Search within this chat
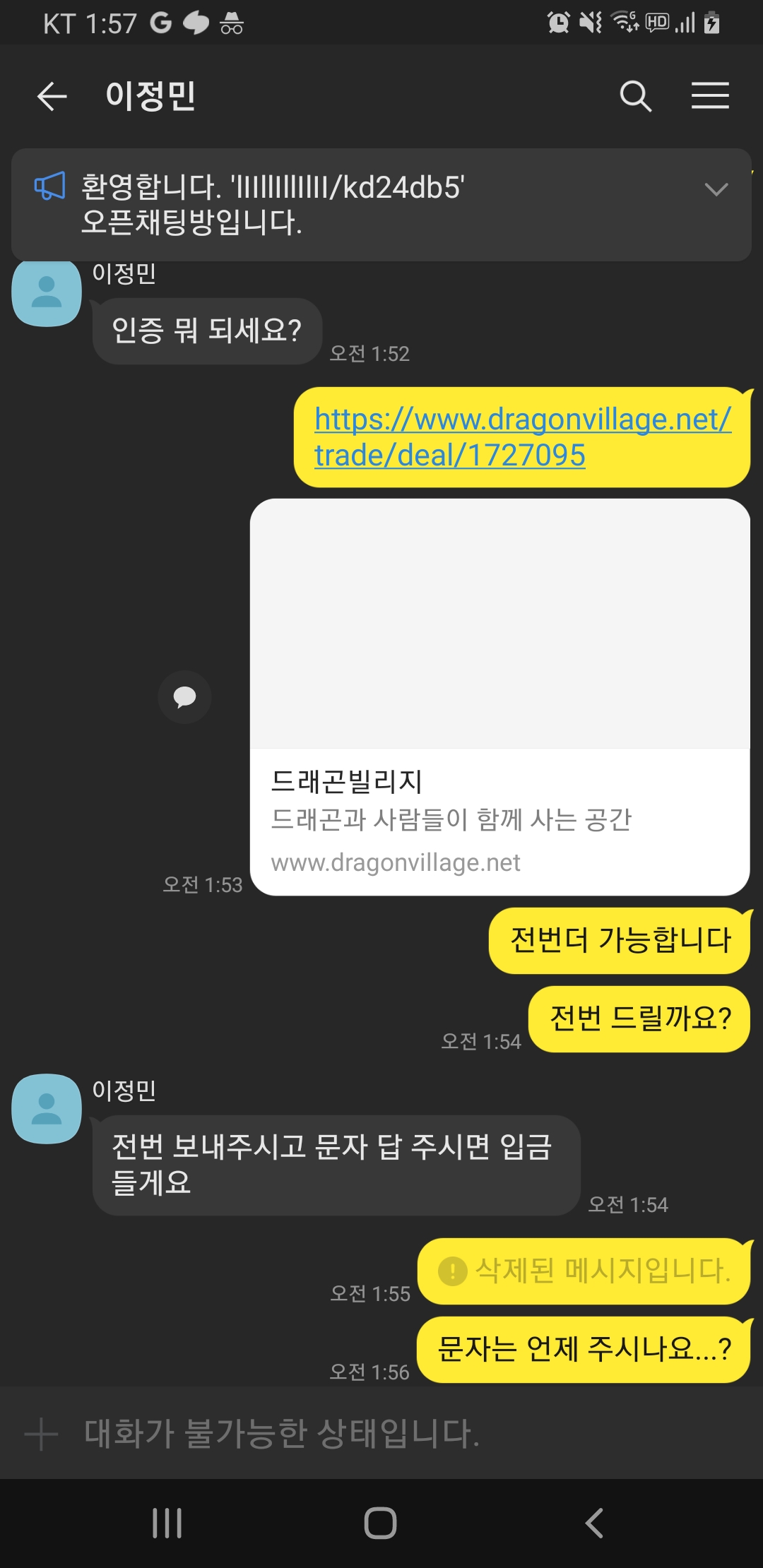This screenshot has height=1568, width=763. click(635, 96)
